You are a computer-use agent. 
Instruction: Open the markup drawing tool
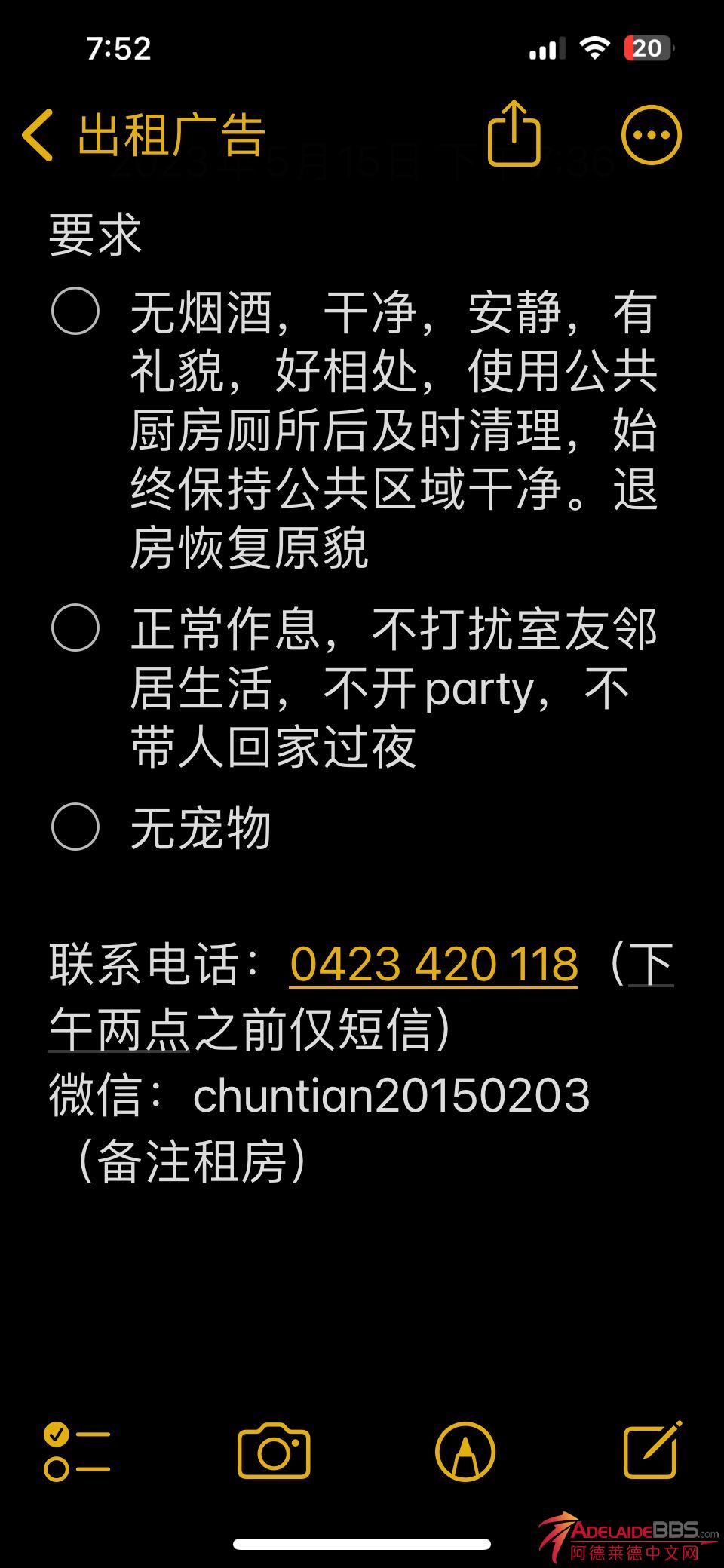pyautogui.click(x=465, y=1452)
